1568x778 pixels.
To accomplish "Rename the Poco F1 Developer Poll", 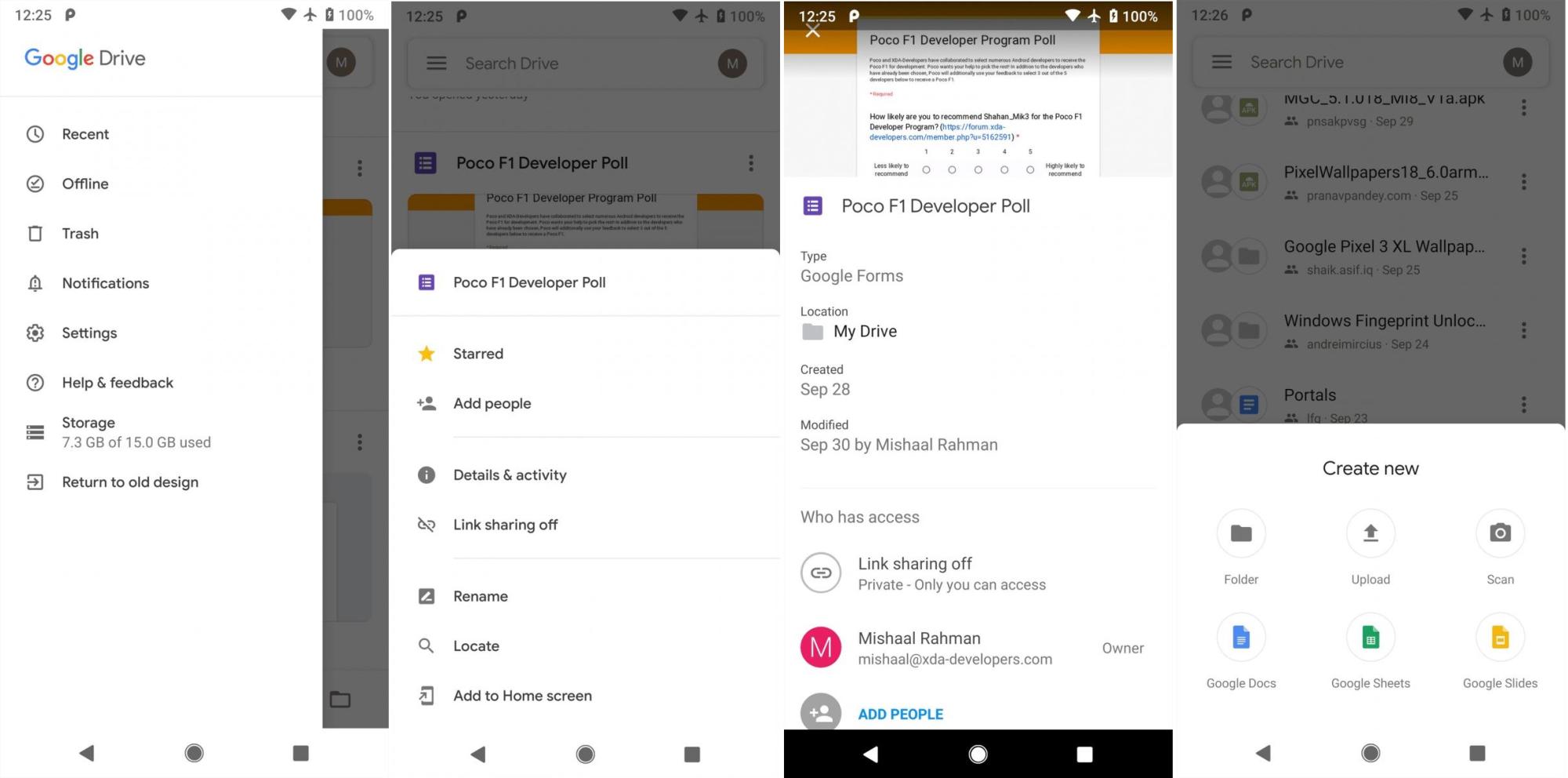I will (x=480, y=597).
